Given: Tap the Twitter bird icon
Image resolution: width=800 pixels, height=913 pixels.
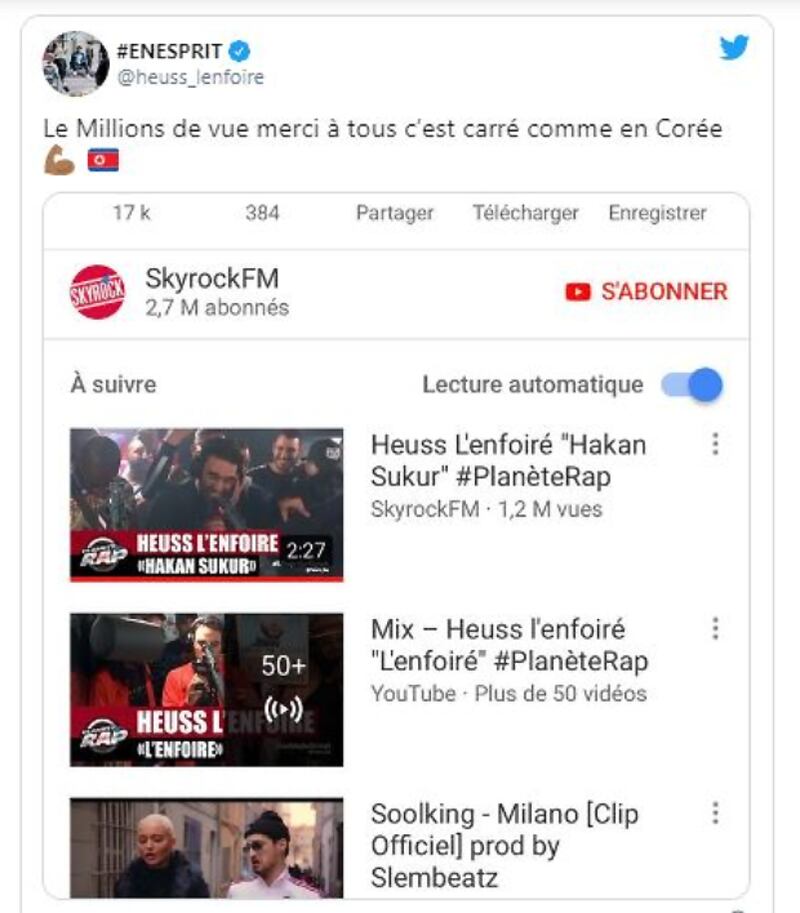Looking at the screenshot, I should click(734, 48).
